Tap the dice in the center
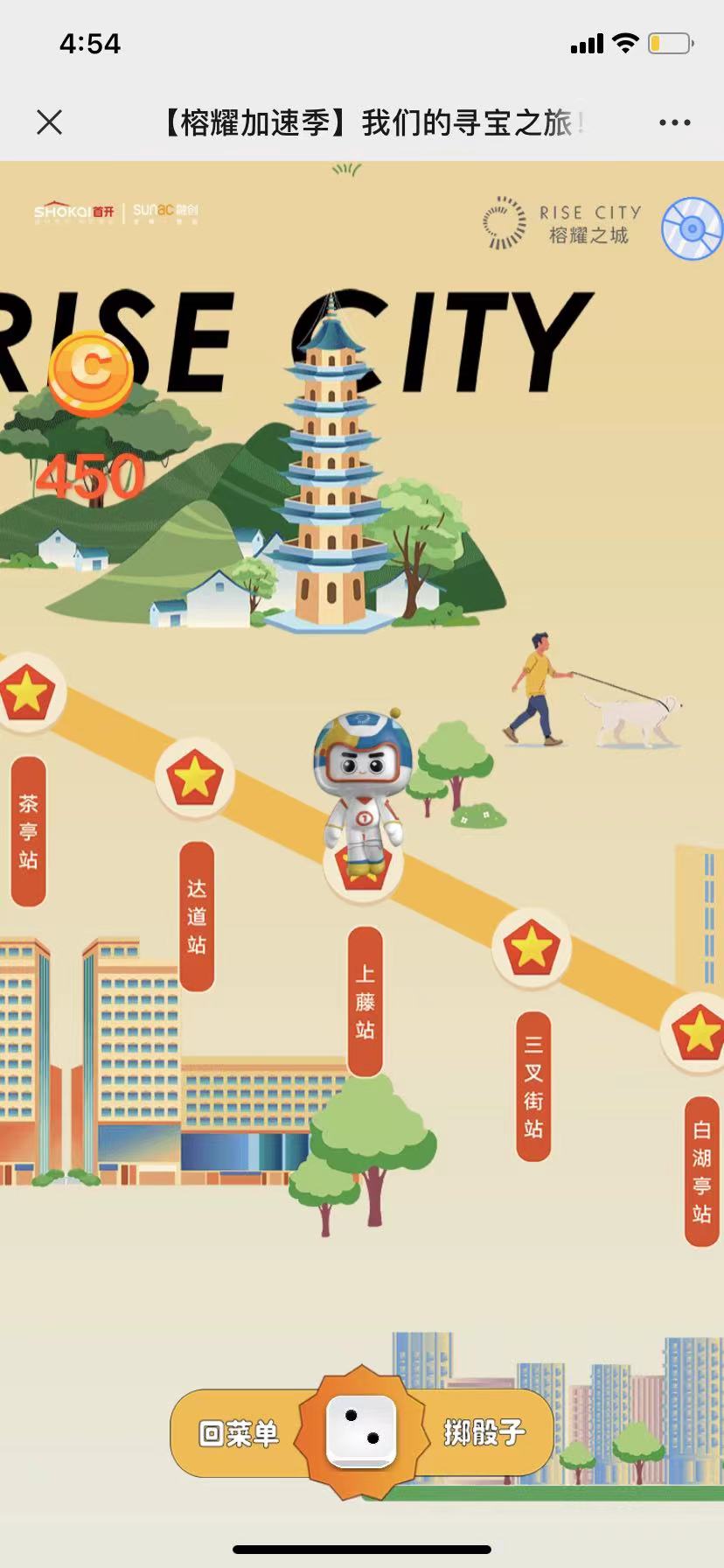The height and width of the screenshot is (1568, 724). 361,1431
